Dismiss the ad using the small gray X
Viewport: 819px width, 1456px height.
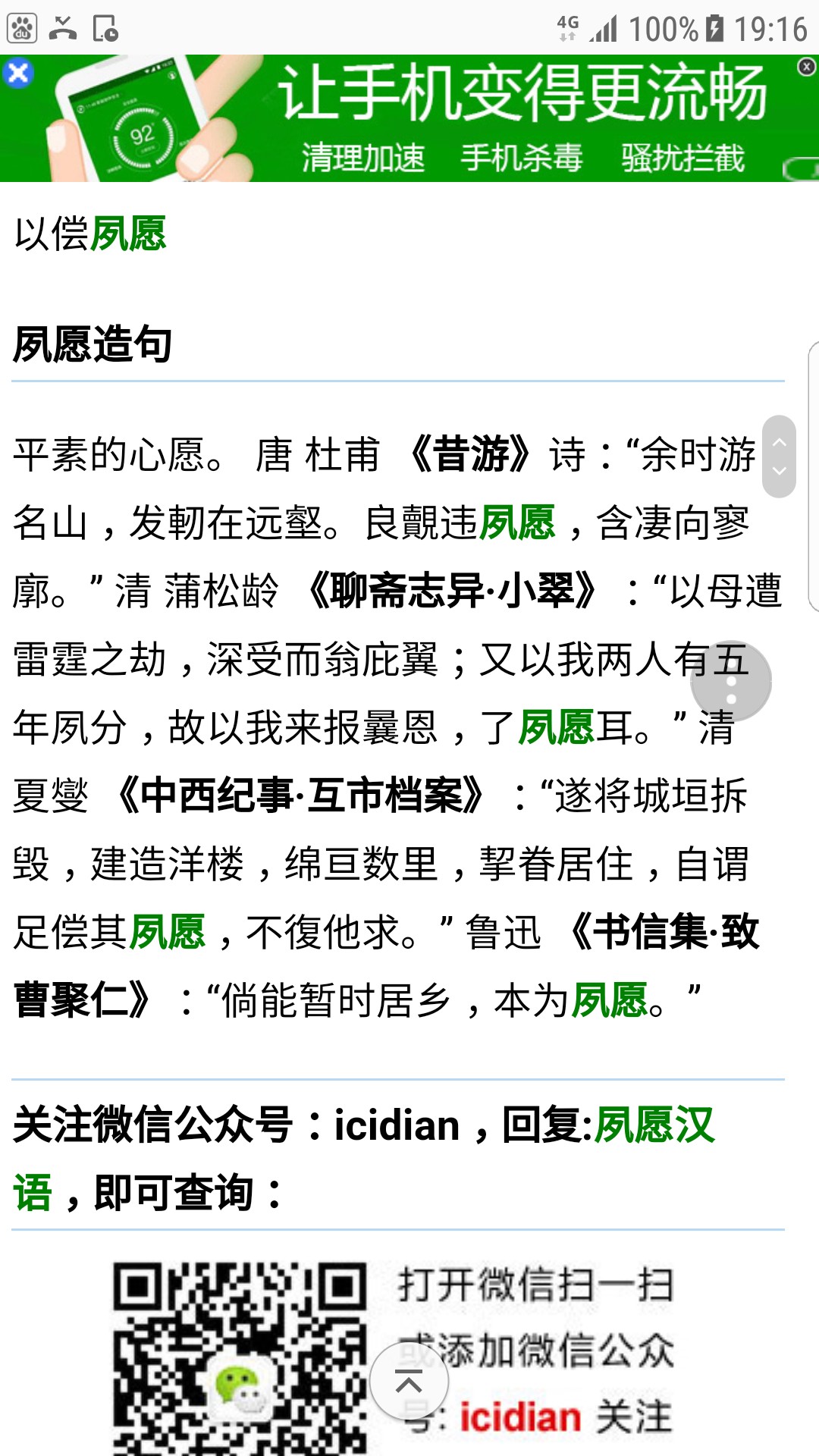coord(806,67)
